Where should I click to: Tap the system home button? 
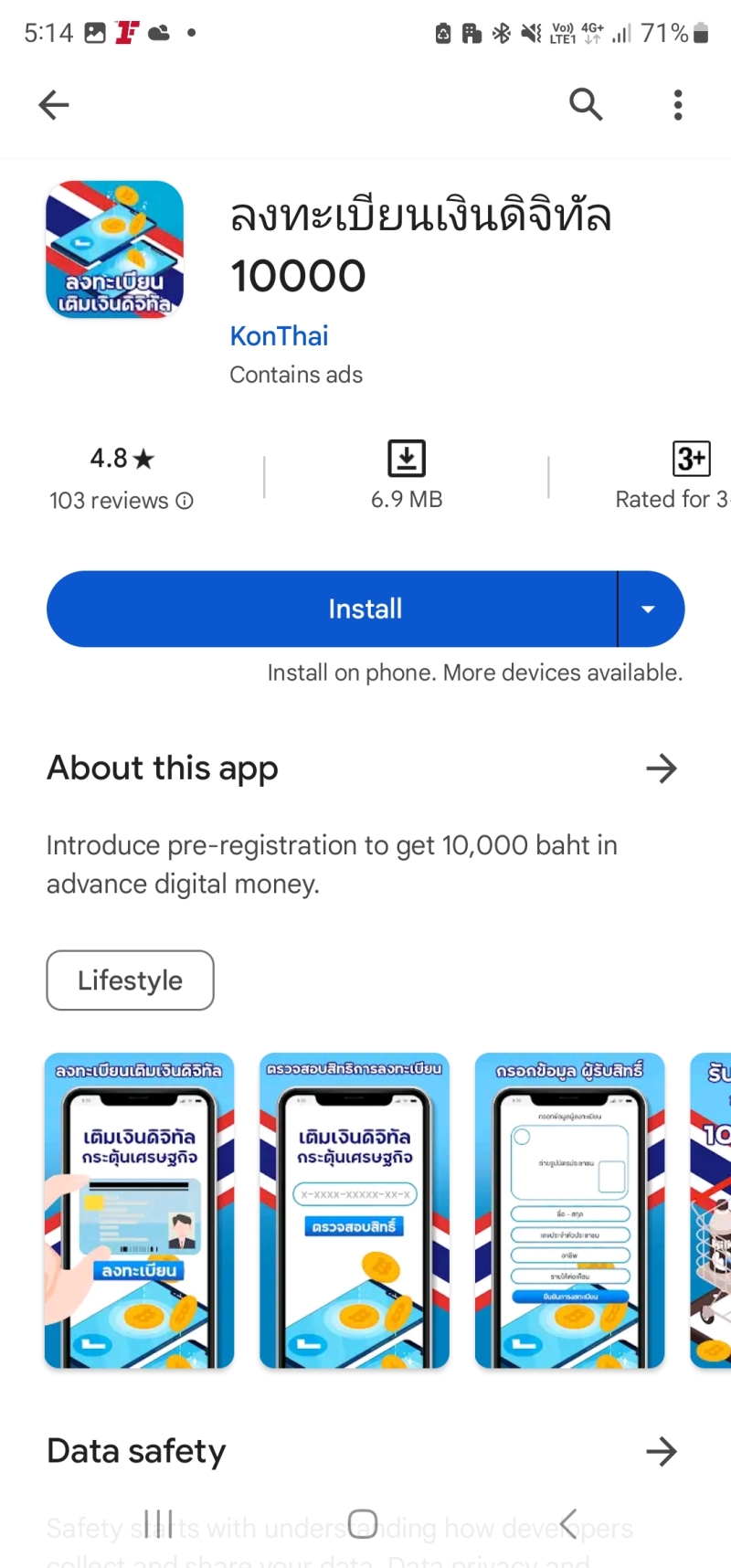tap(363, 1523)
